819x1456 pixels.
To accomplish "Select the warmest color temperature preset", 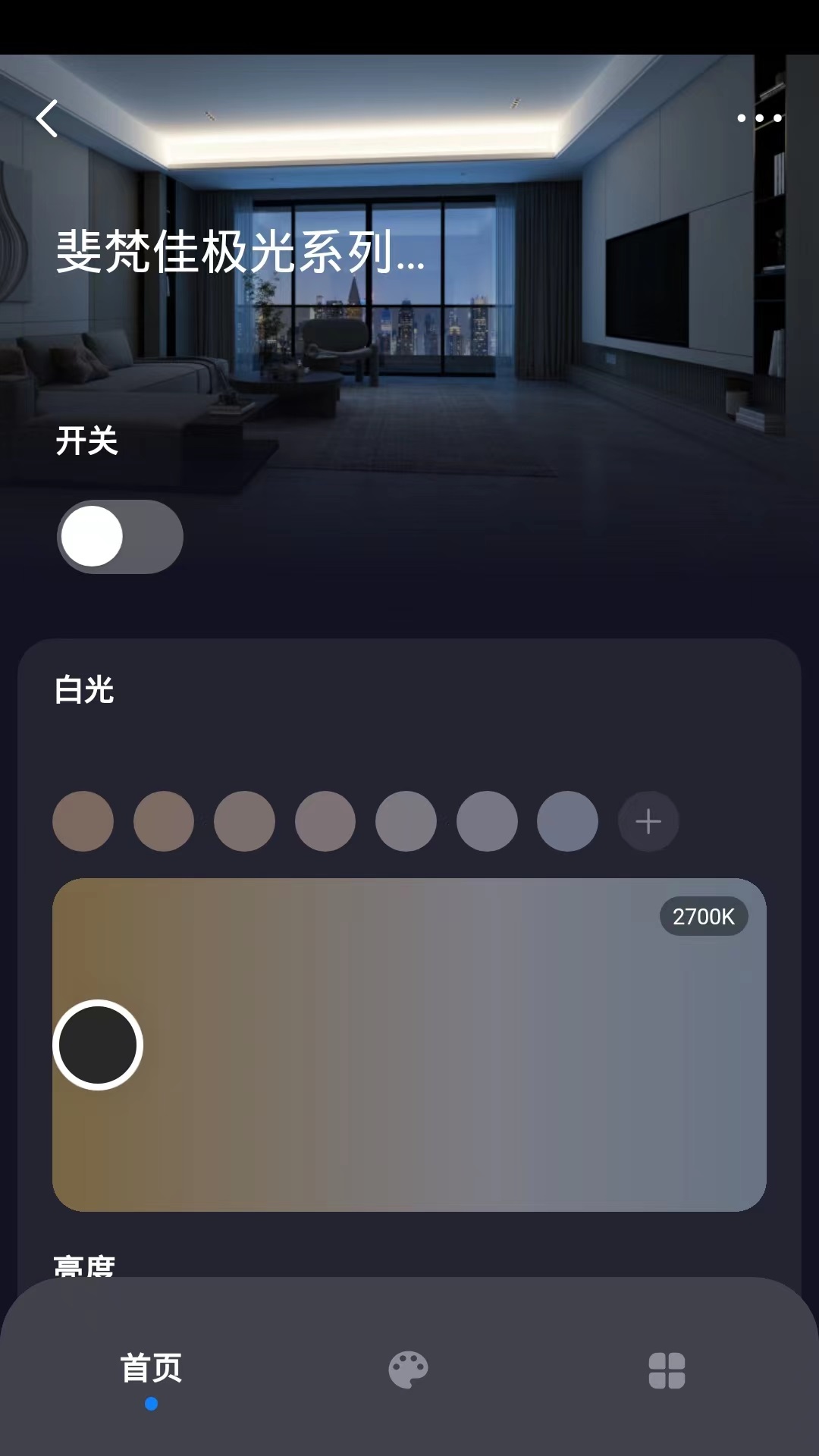I will (x=83, y=821).
